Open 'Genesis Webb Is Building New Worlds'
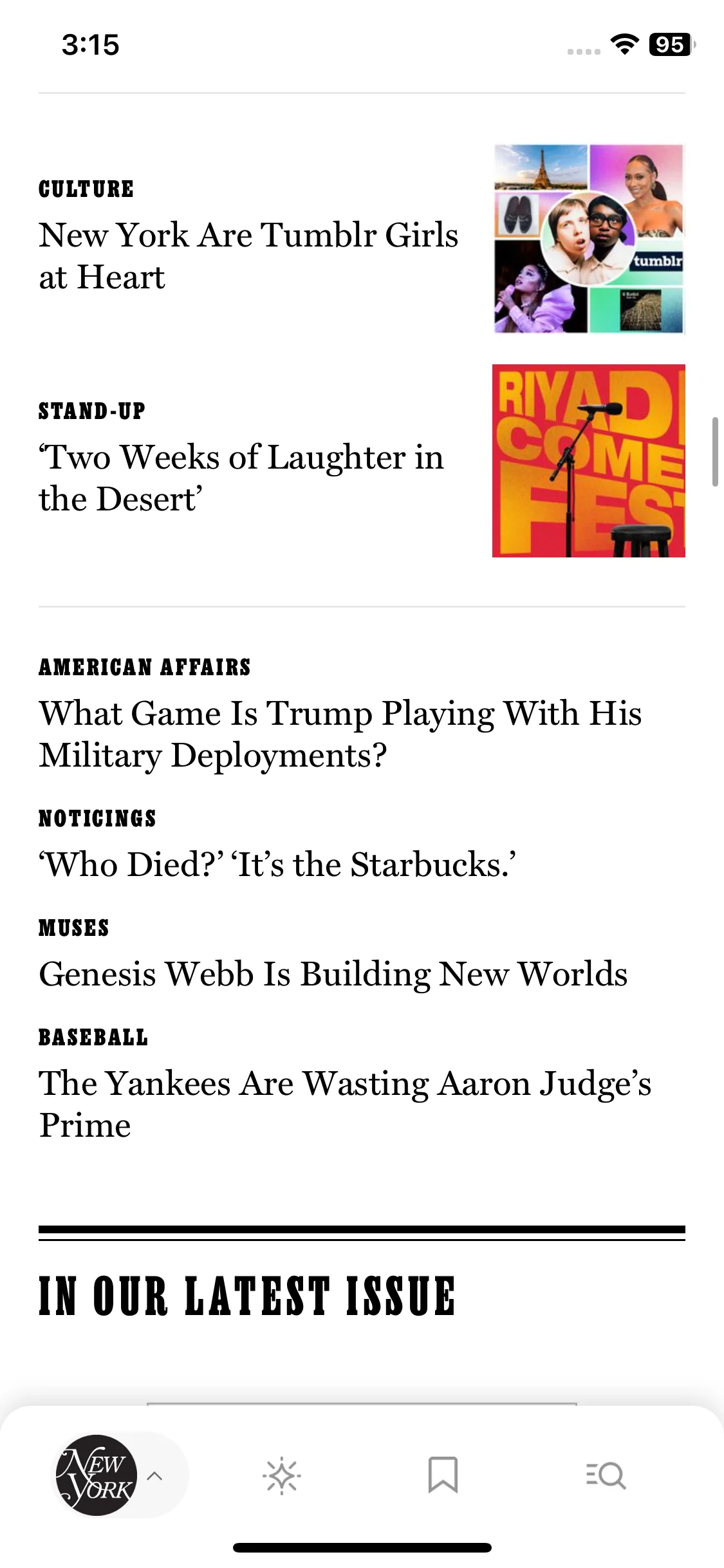 click(333, 973)
